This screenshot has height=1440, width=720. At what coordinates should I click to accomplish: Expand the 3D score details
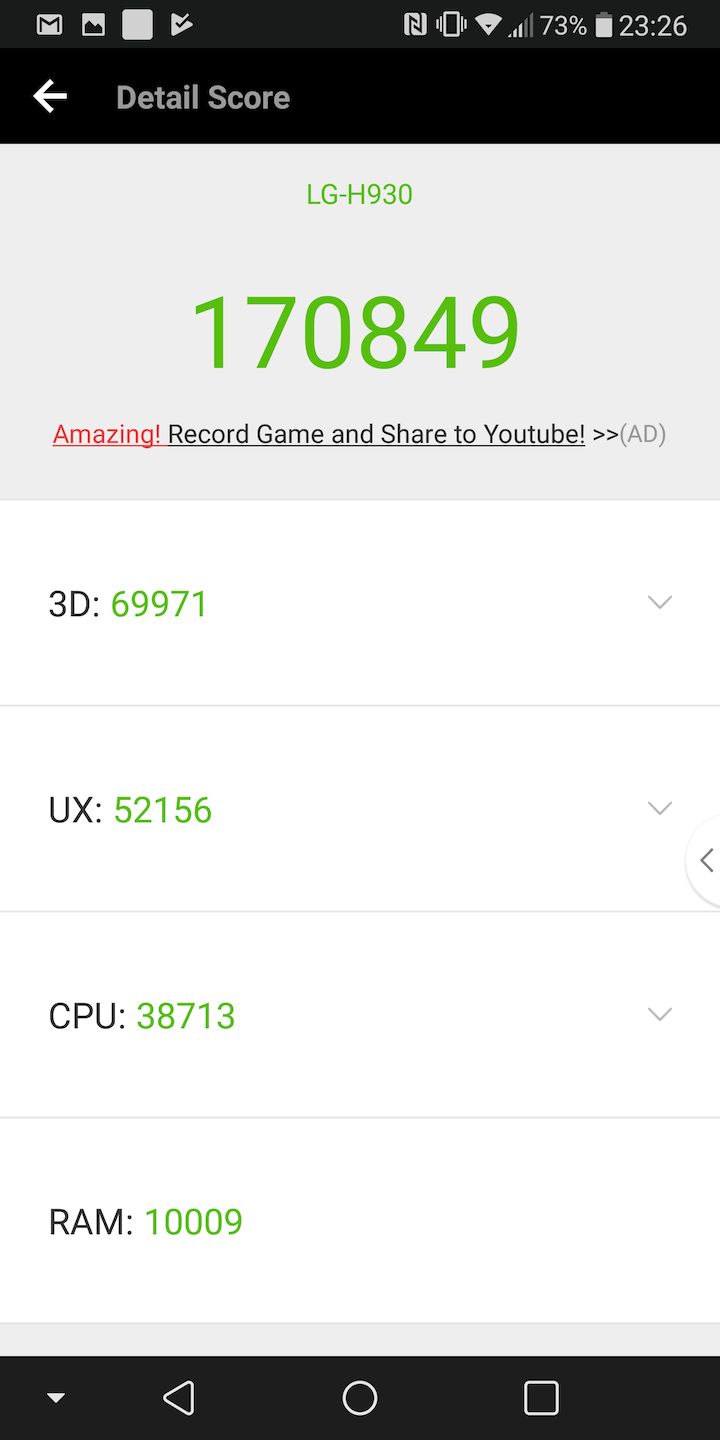(659, 602)
